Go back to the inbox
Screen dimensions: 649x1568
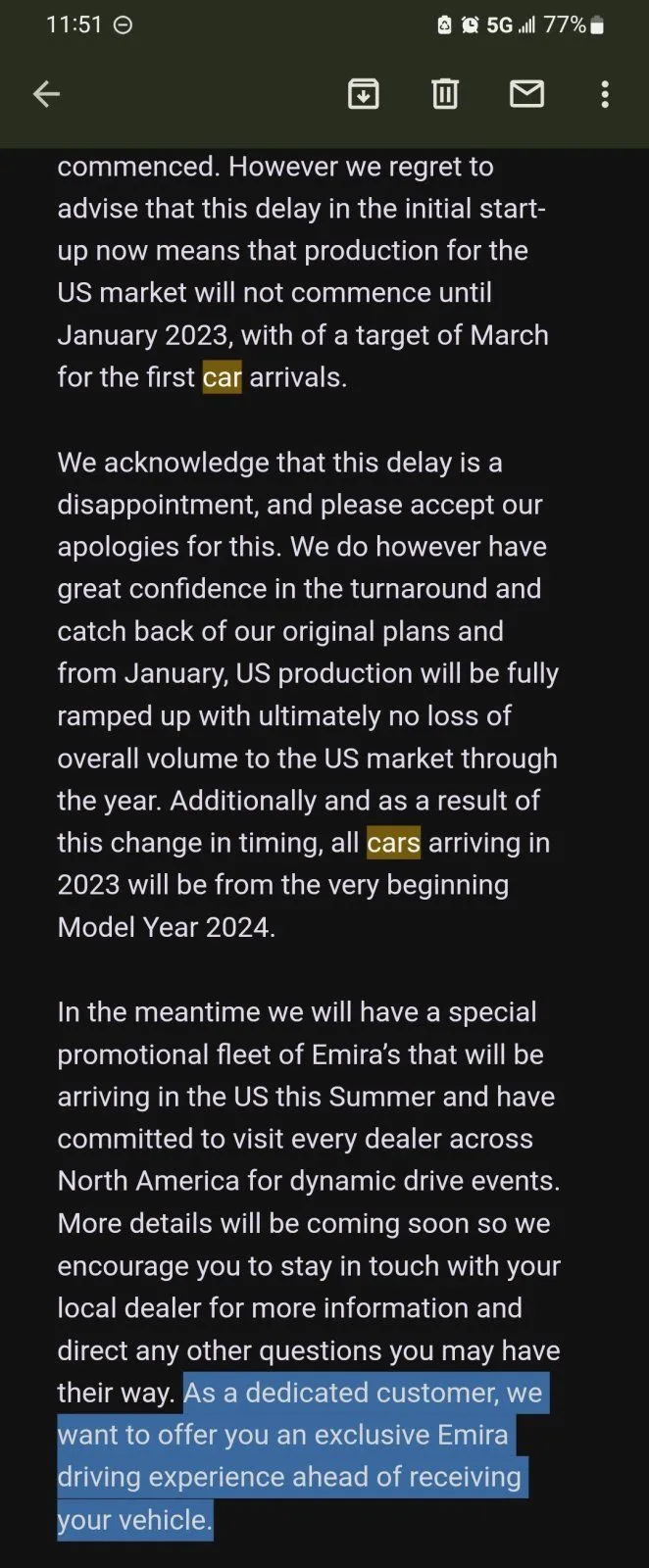click(x=46, y=94)
